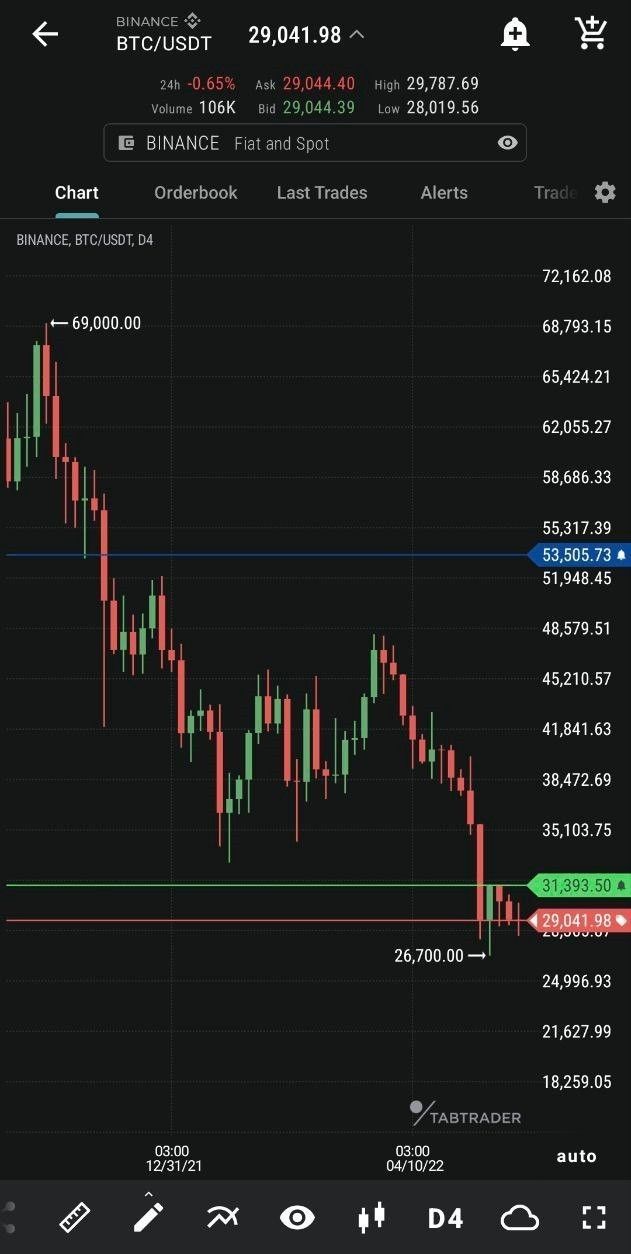Open the ruler measurement tool

point(75,1217)
